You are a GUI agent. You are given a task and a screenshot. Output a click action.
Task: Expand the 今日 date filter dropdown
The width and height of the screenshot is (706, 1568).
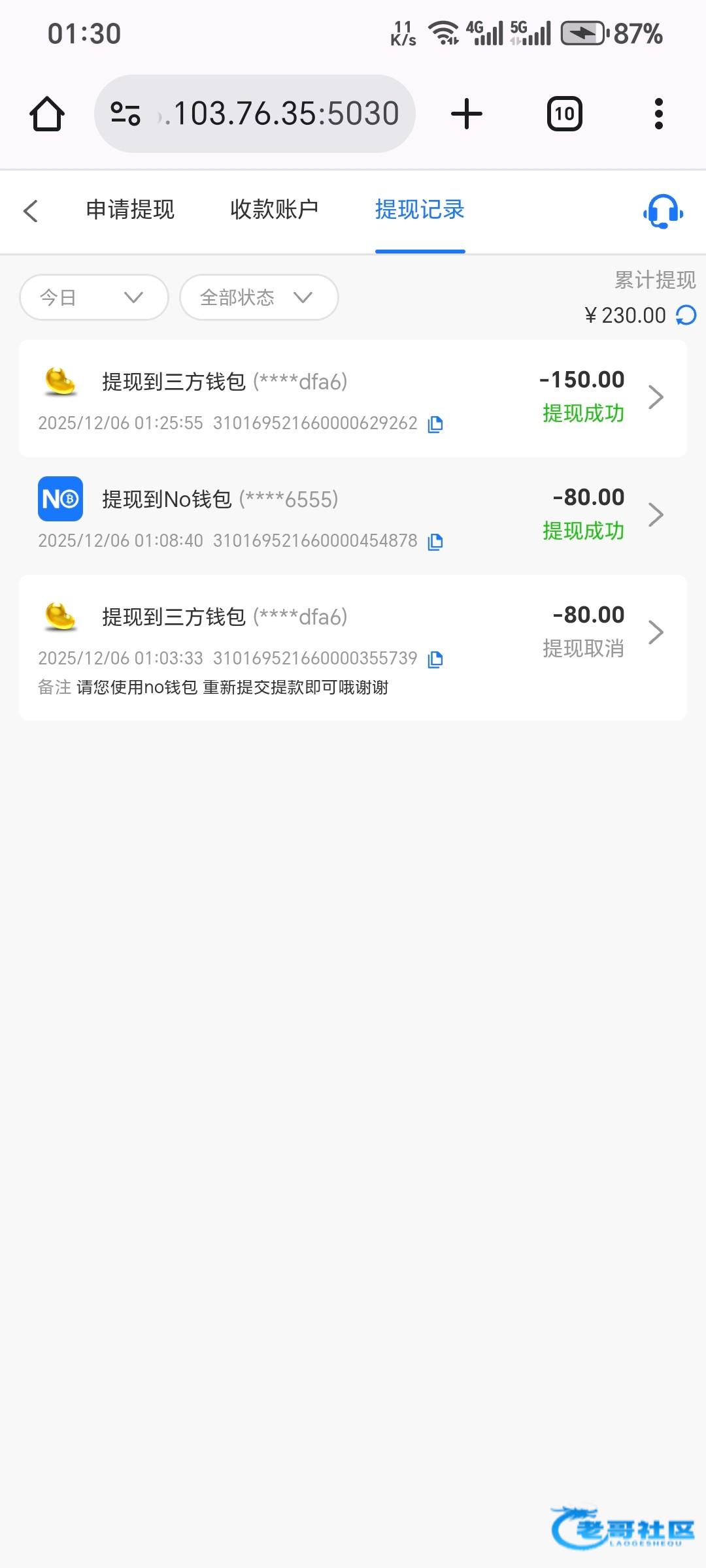click(x=93, y=297)
